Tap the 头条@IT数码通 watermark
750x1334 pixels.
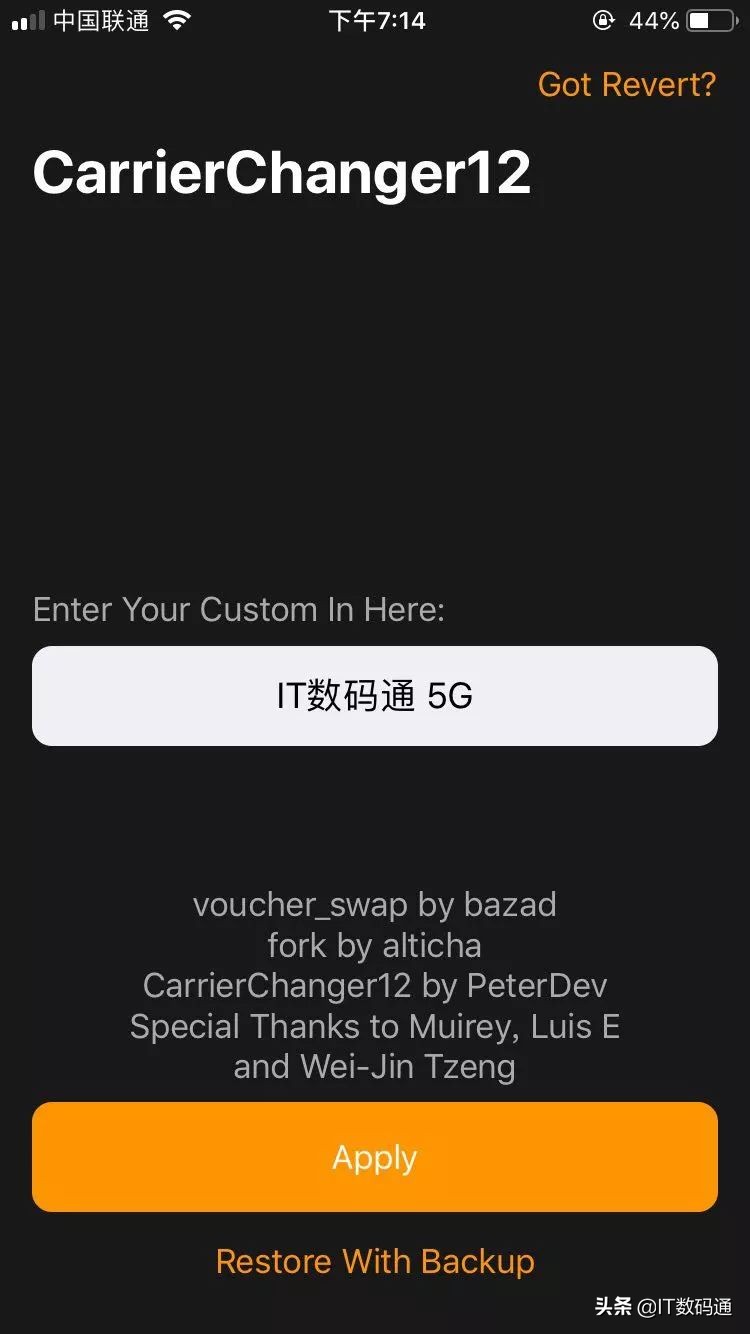point(666,1305)
